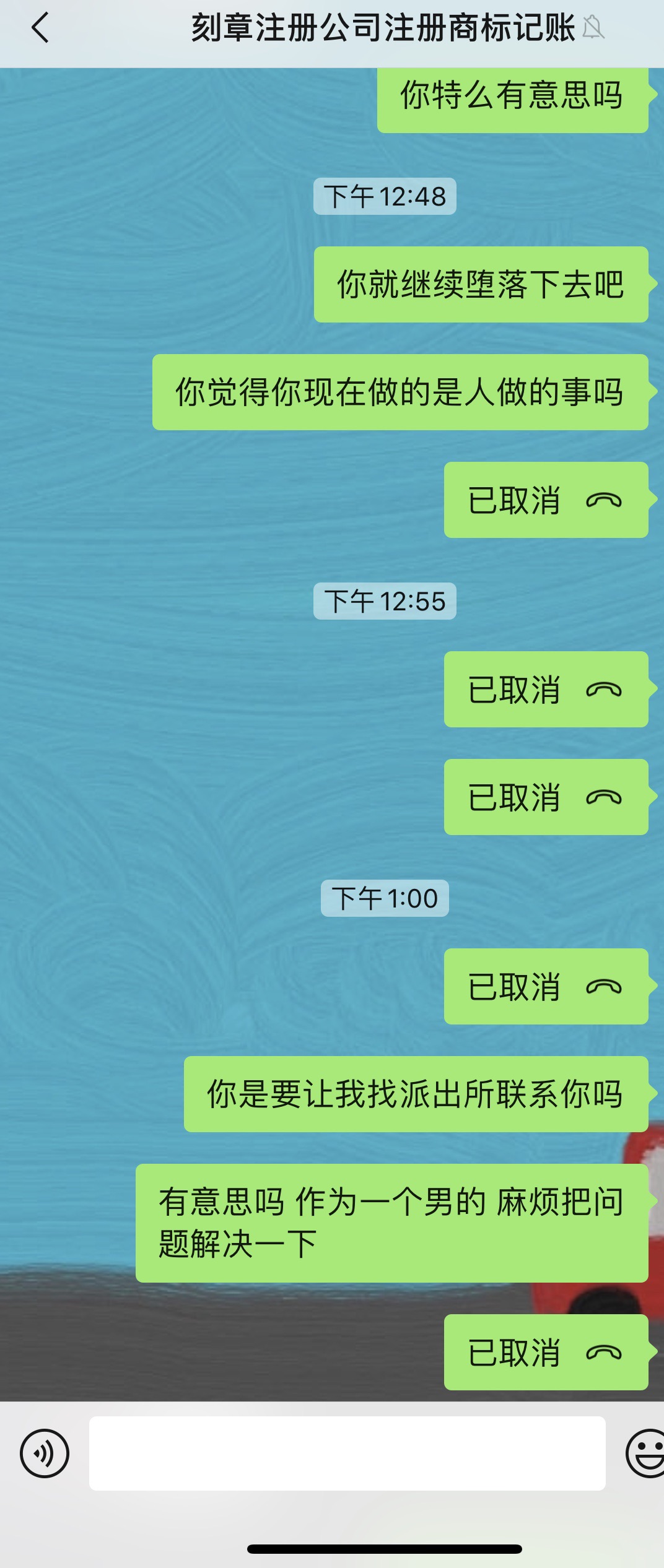
Task: Tap the message text field
Action: pos(347,1453)
